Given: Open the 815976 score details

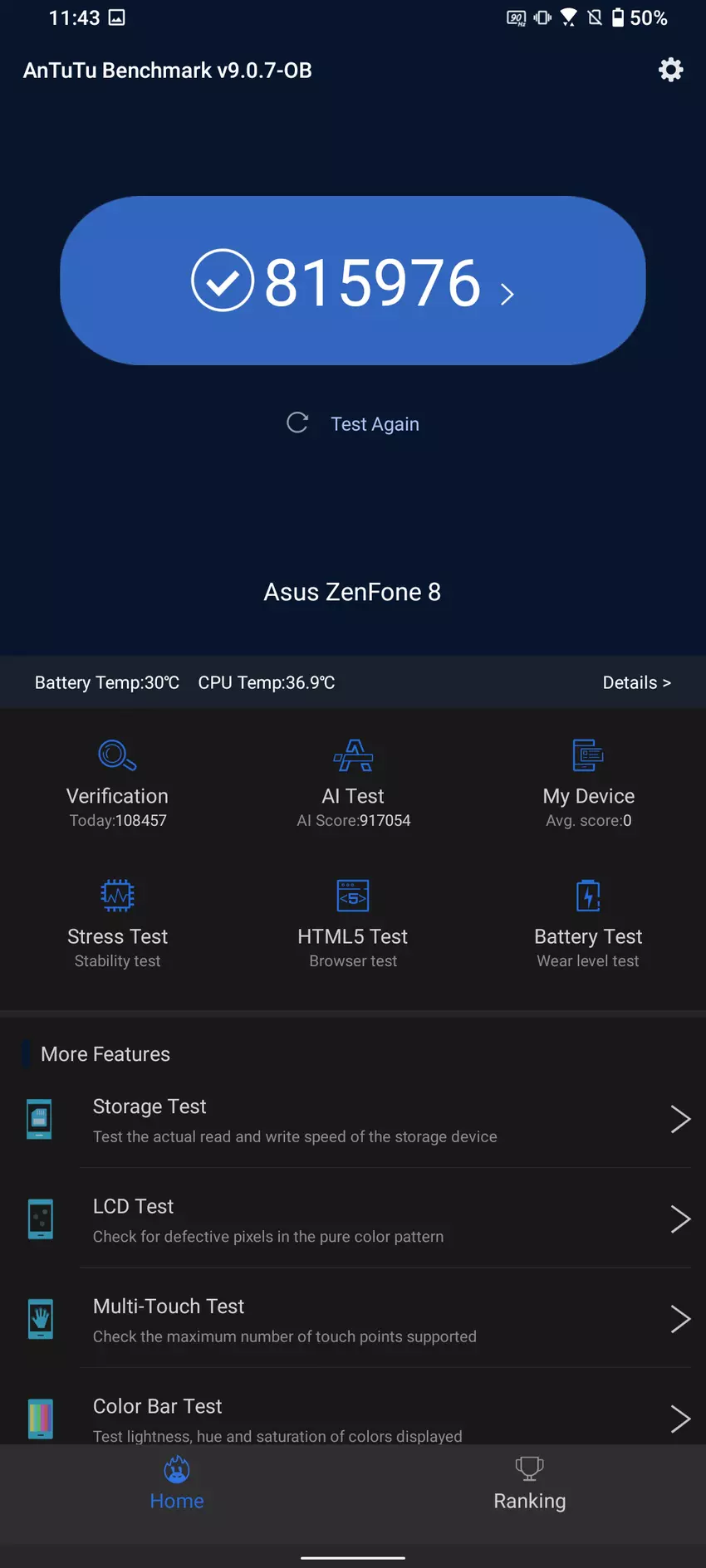Looking at the screenshot, I should click(x=353, y=281).
